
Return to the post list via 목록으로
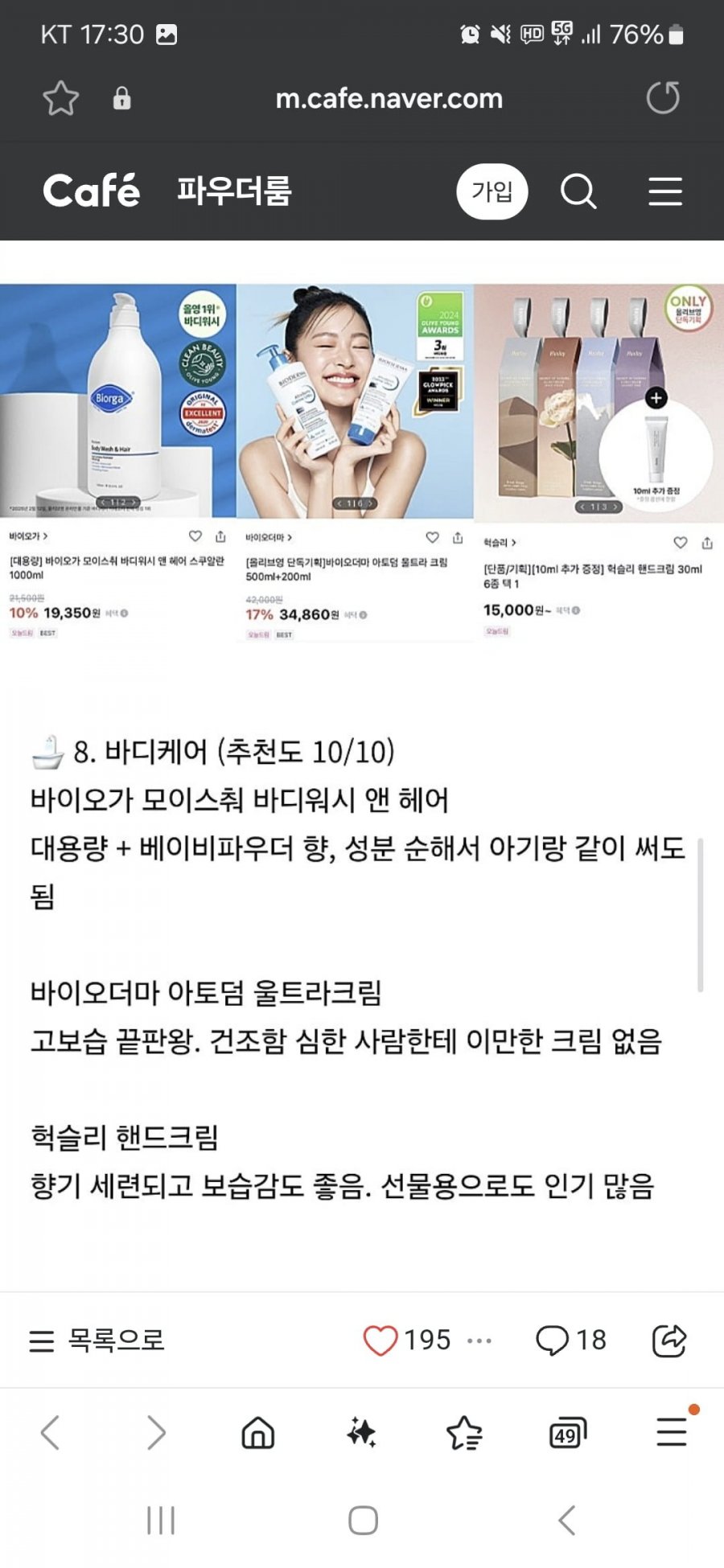pos(97,1340)
